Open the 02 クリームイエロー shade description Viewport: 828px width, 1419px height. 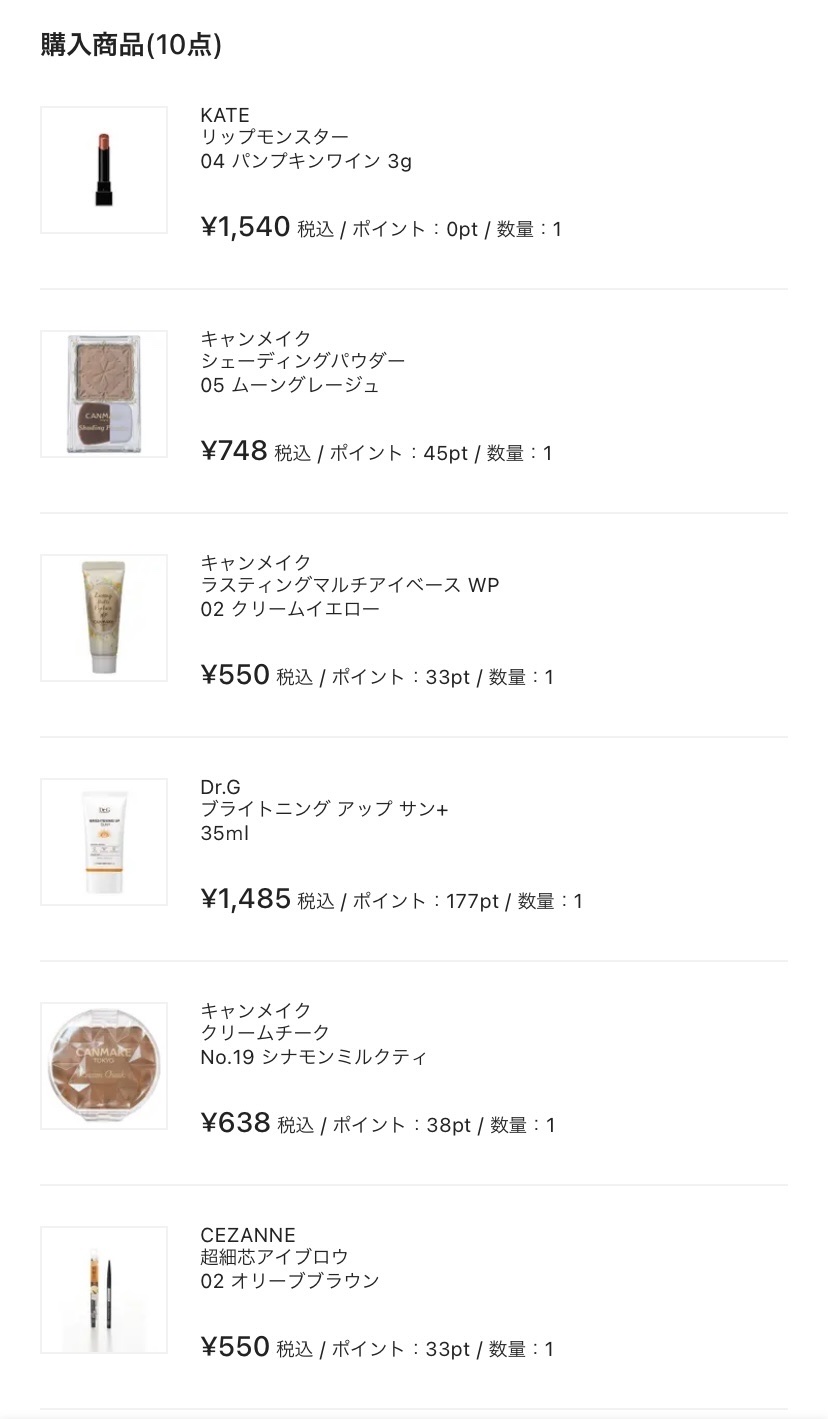(288, 609)
